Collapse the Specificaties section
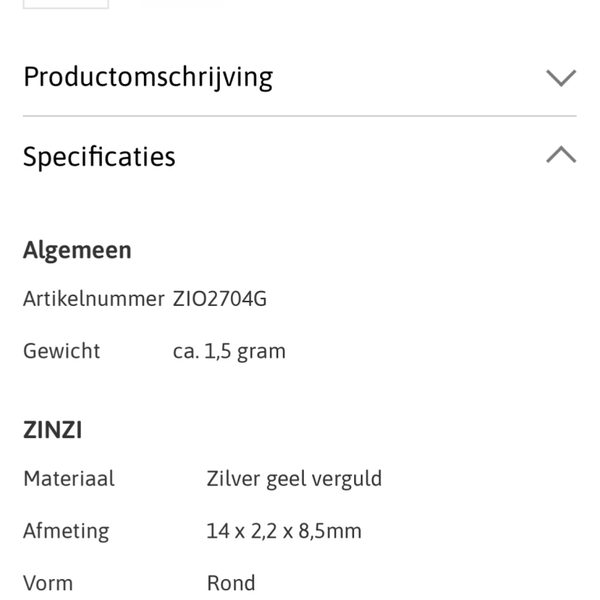 pos(561,155)
